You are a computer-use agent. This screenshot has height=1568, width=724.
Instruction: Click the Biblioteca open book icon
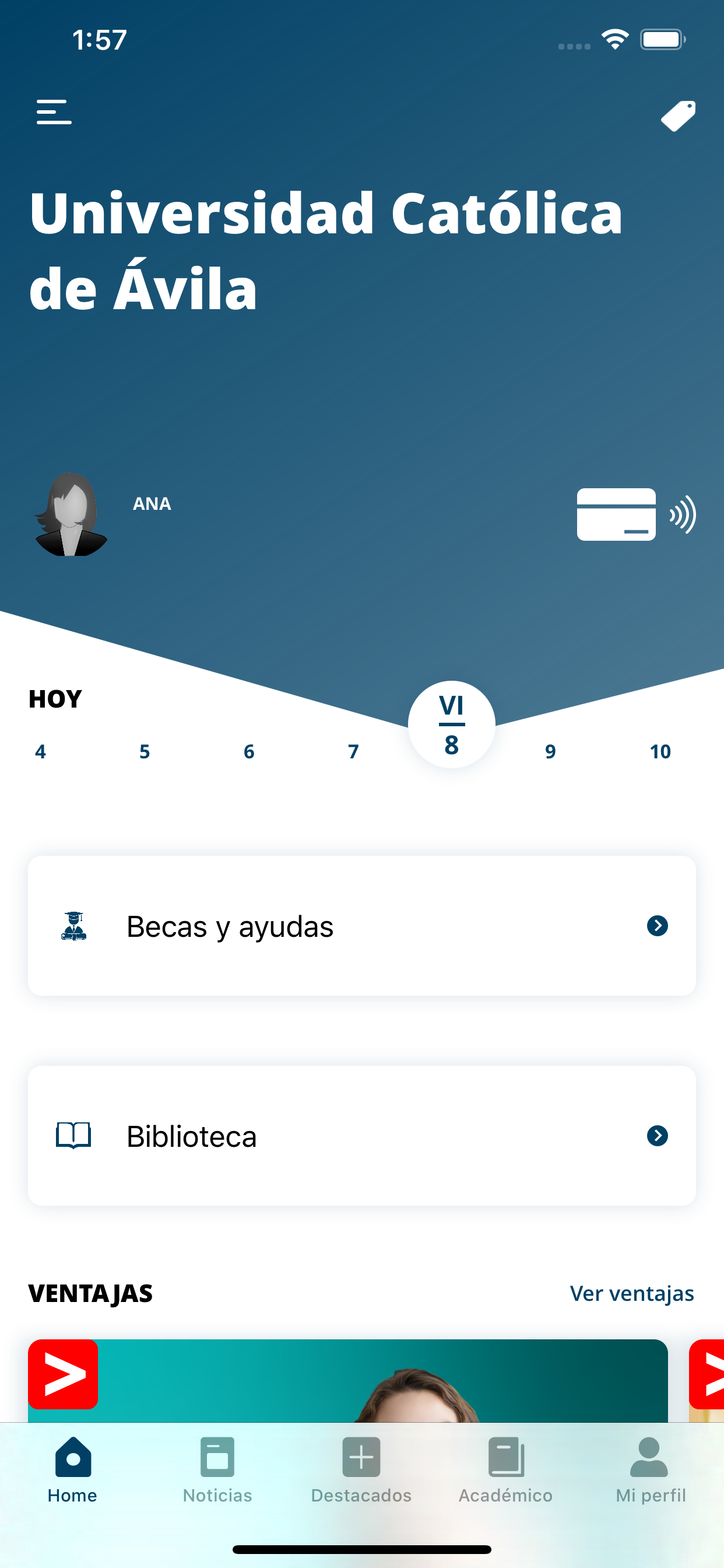(x=73, y=1135)
